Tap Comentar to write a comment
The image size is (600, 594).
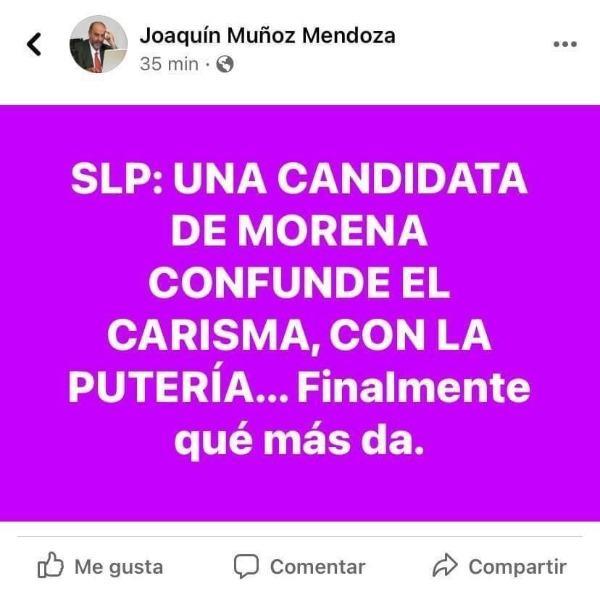point(300,567)
